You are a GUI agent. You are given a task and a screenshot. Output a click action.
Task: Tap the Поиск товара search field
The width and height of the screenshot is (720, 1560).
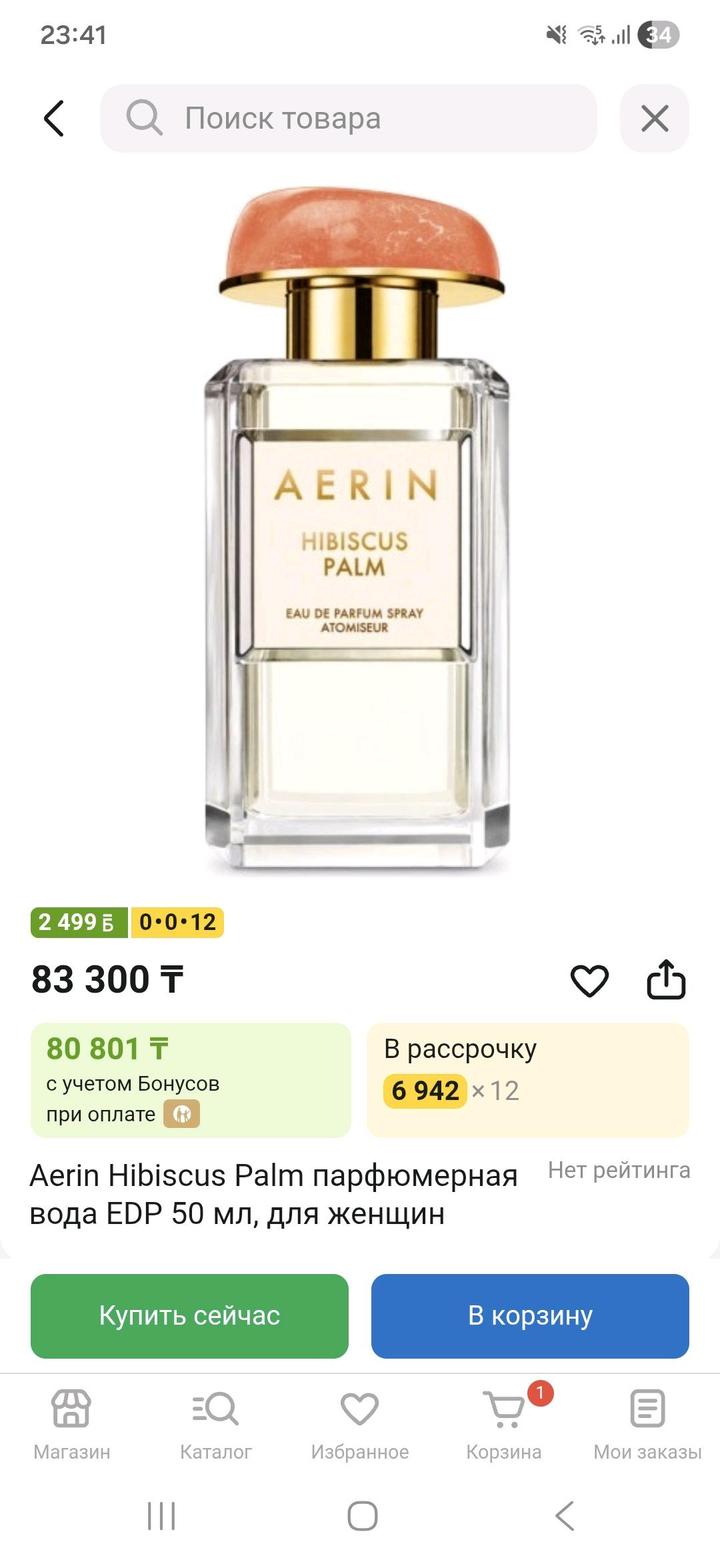tap(348, 118)
